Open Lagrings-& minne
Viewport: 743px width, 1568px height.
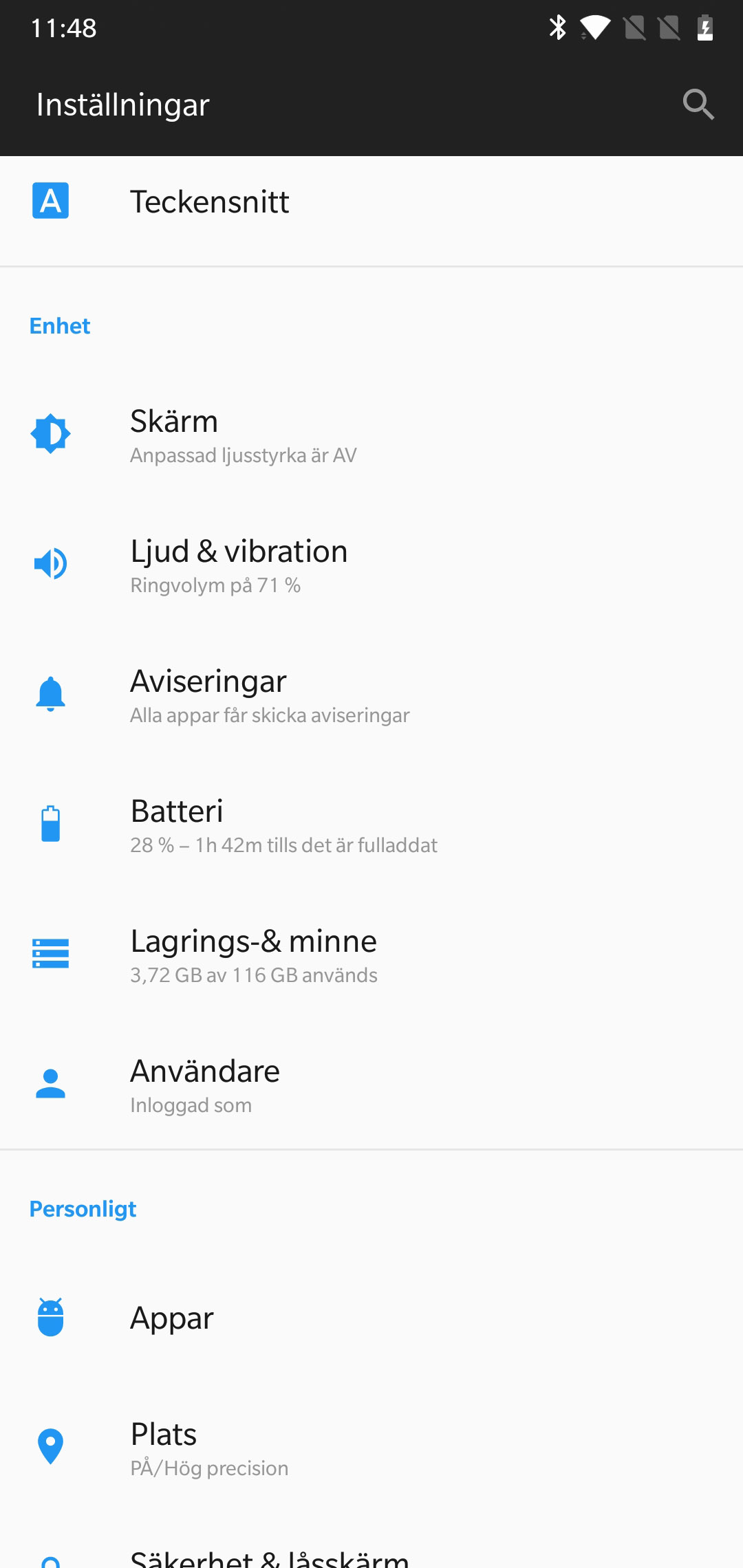[371, 955]
